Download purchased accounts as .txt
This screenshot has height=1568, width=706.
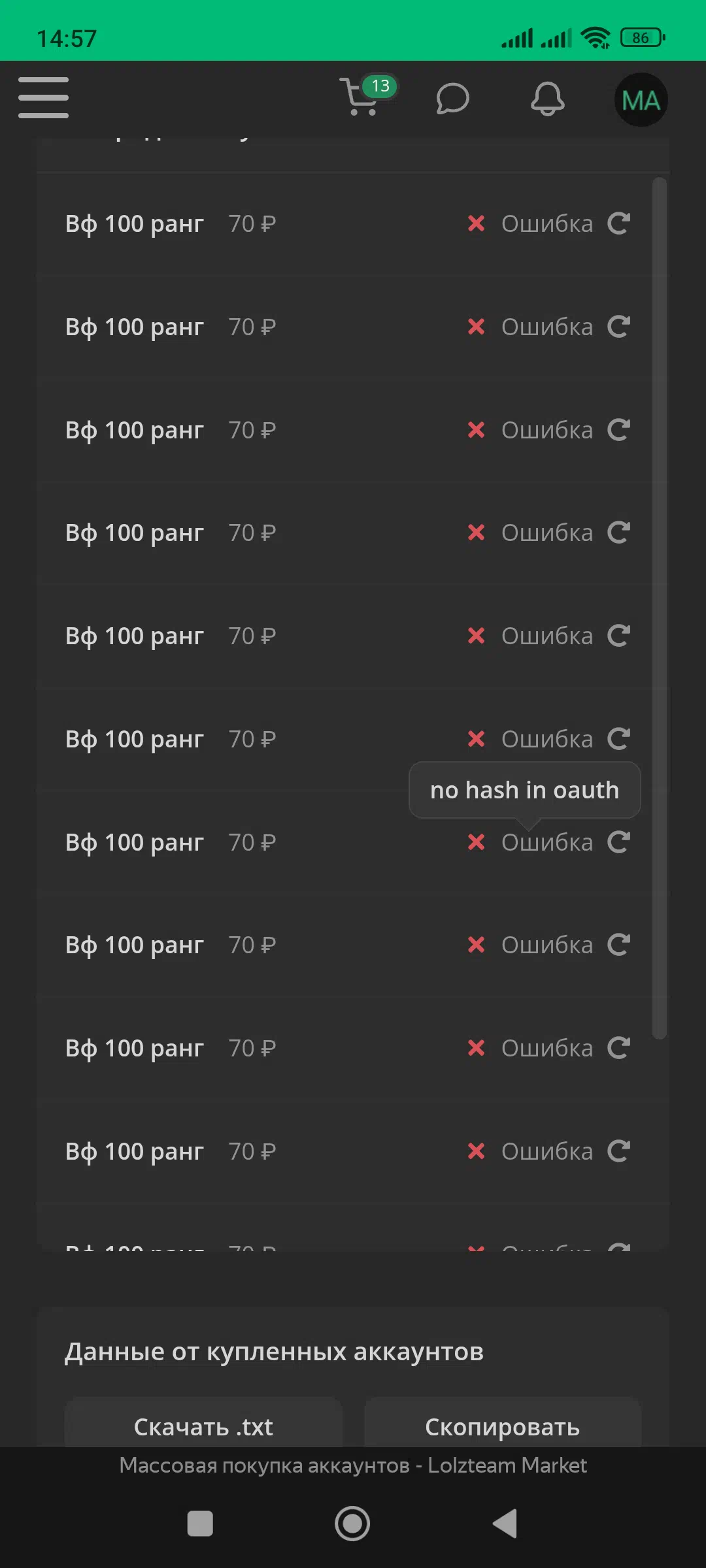click(203, 1426)
